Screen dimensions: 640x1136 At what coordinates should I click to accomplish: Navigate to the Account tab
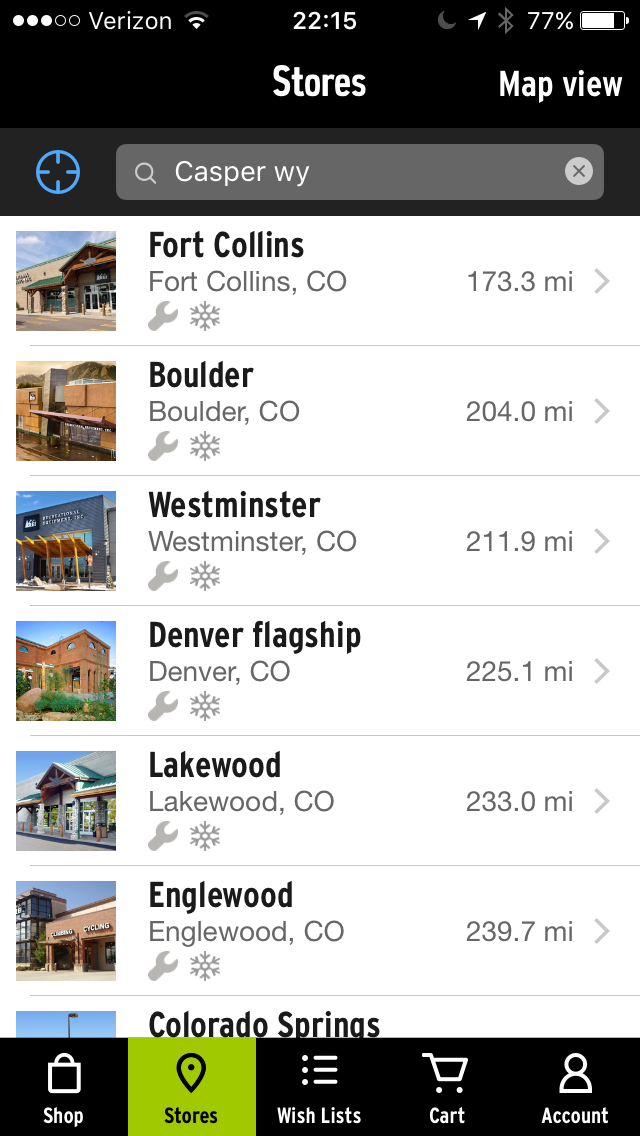(x=575, y=1088)
